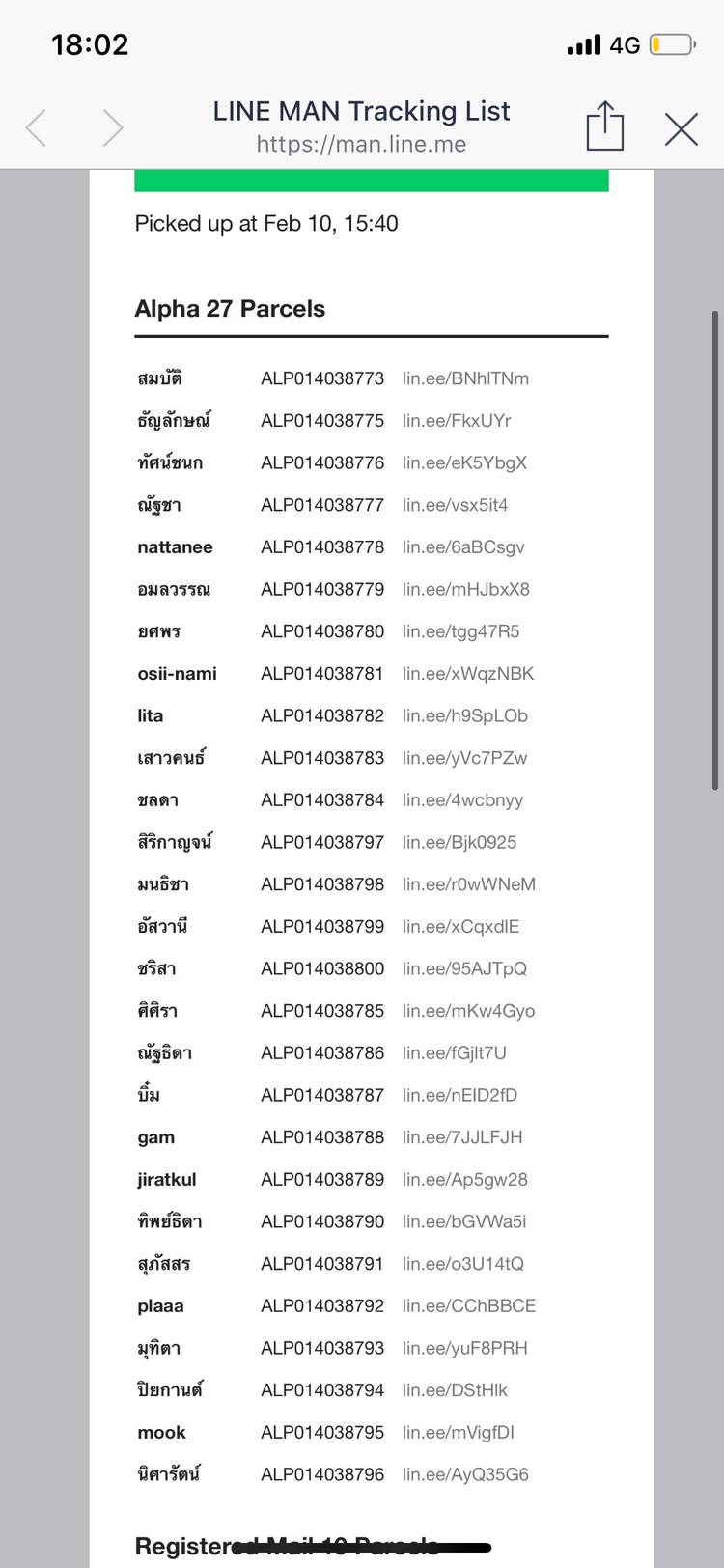This screenshot has width=724, height=1568.
Task: Follow link for parcel ALP014038791
Action: click(x=462, y=1264)
